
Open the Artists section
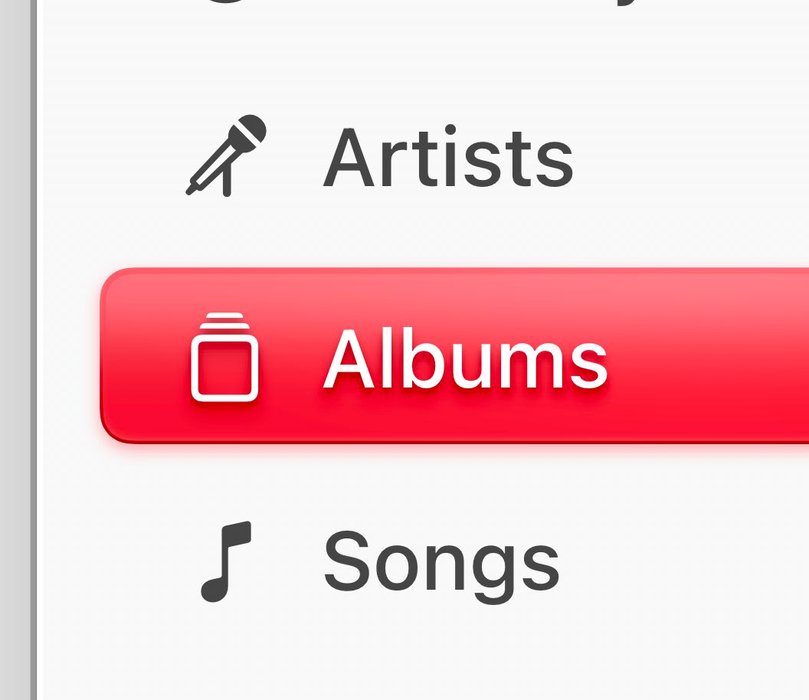pyautogui.click(x=447, y=158)
